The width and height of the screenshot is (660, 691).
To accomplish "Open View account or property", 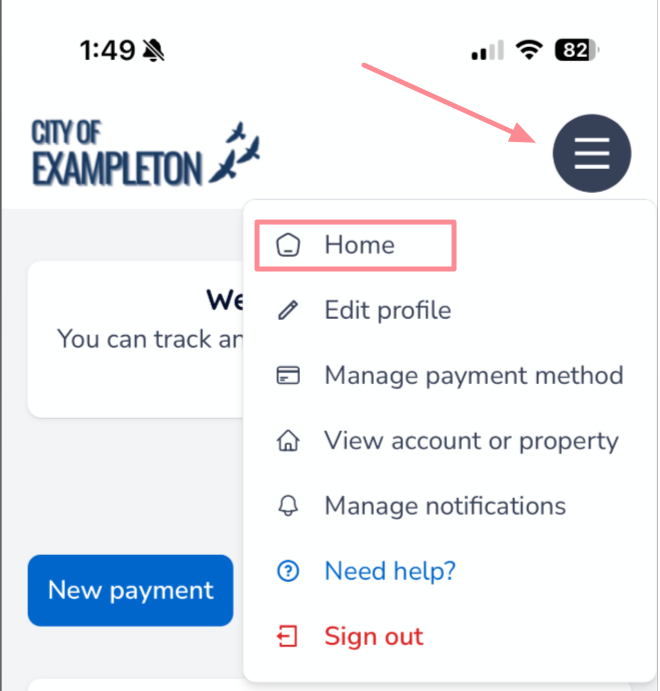I will (470, 441).
